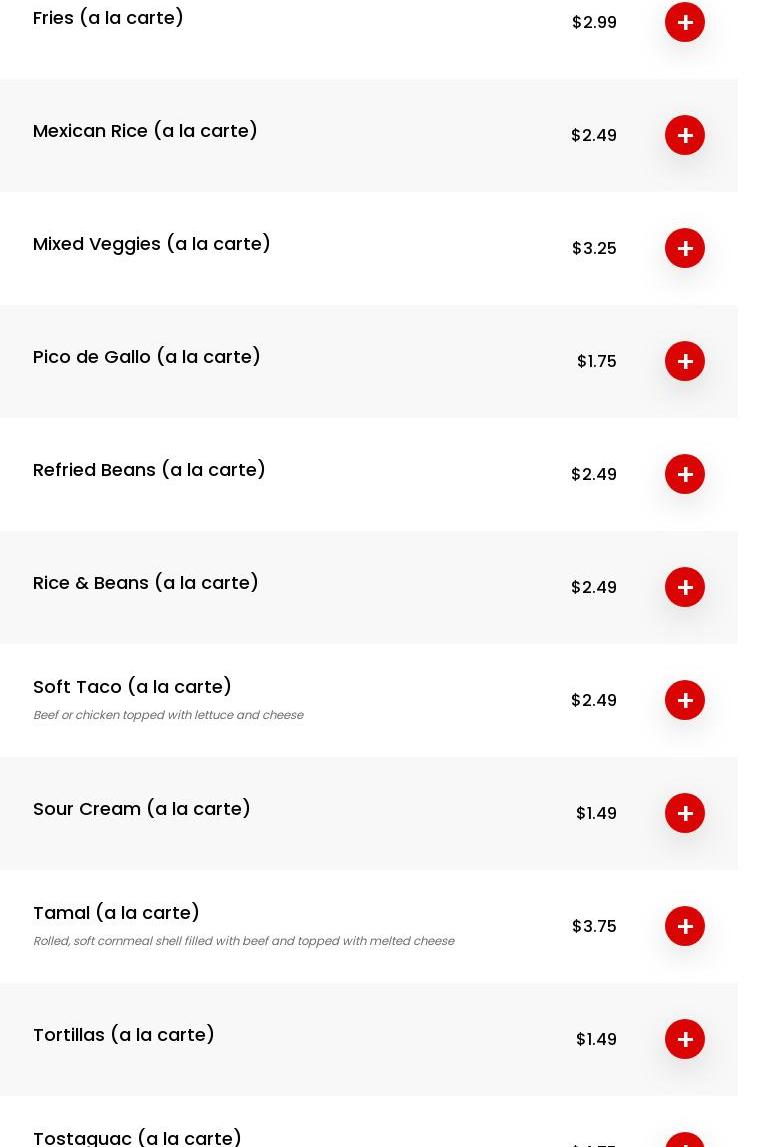Add Tortillas (a la carte) to order

click(x=685, y=1039)
